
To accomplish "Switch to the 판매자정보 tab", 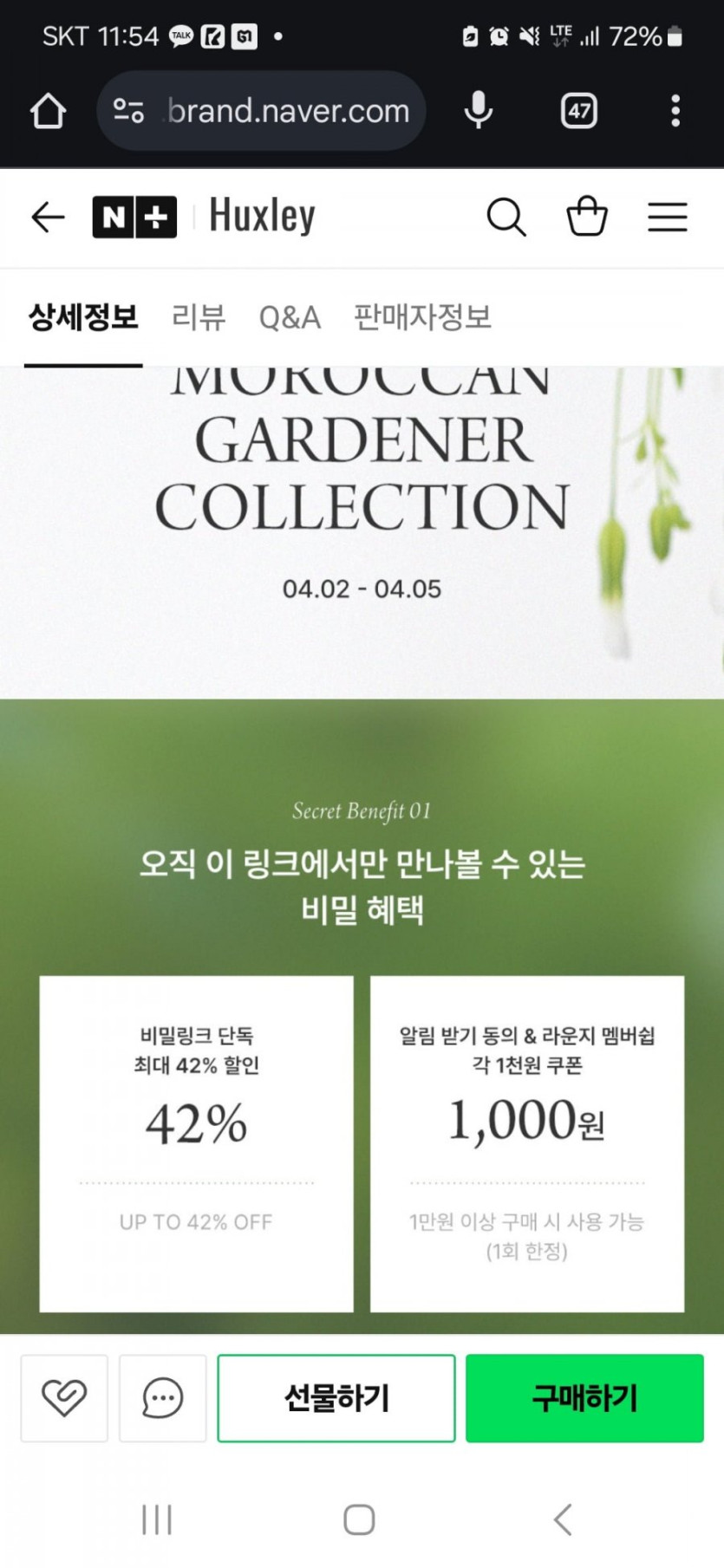I will pyautogui.click(x=422, y=317).
